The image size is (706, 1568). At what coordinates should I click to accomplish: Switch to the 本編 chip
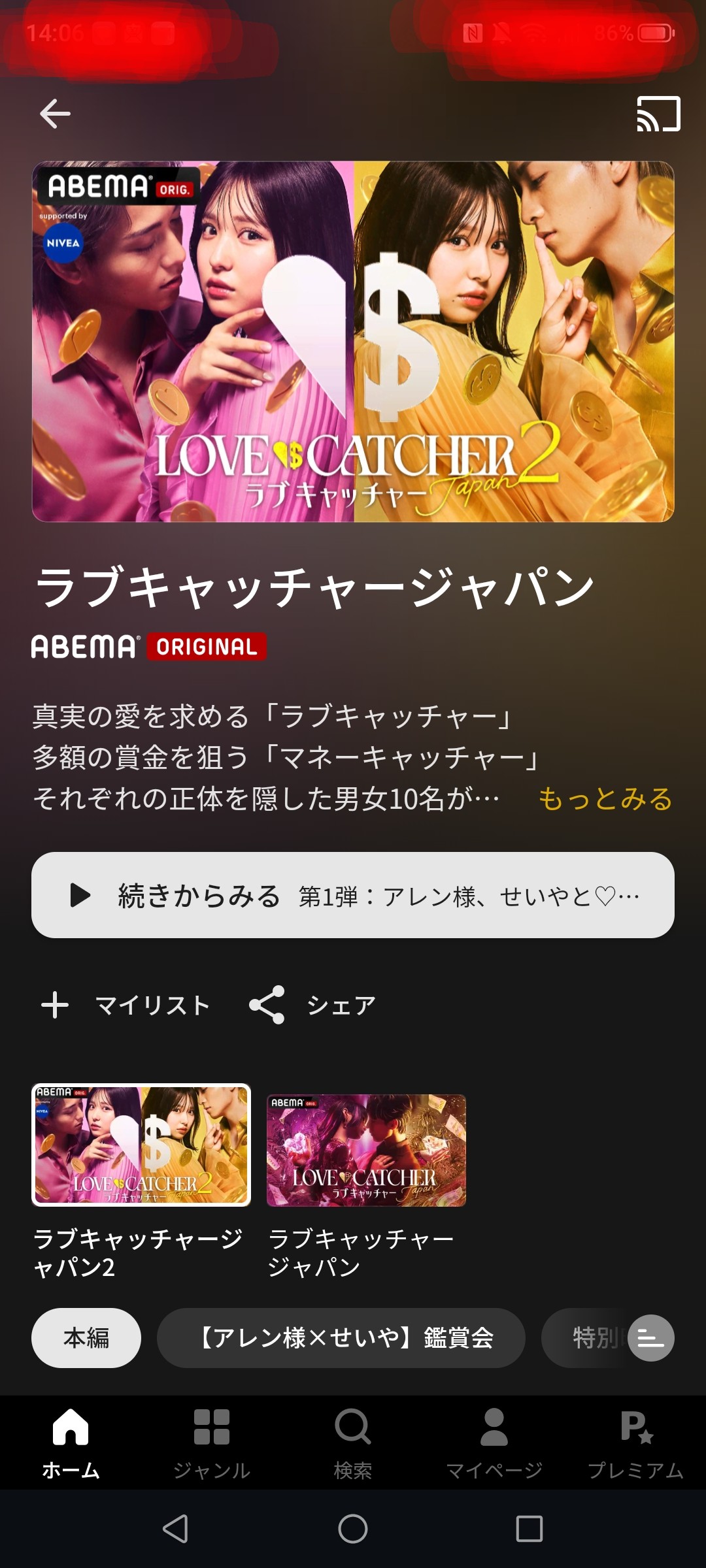(x=86, y=1337)
